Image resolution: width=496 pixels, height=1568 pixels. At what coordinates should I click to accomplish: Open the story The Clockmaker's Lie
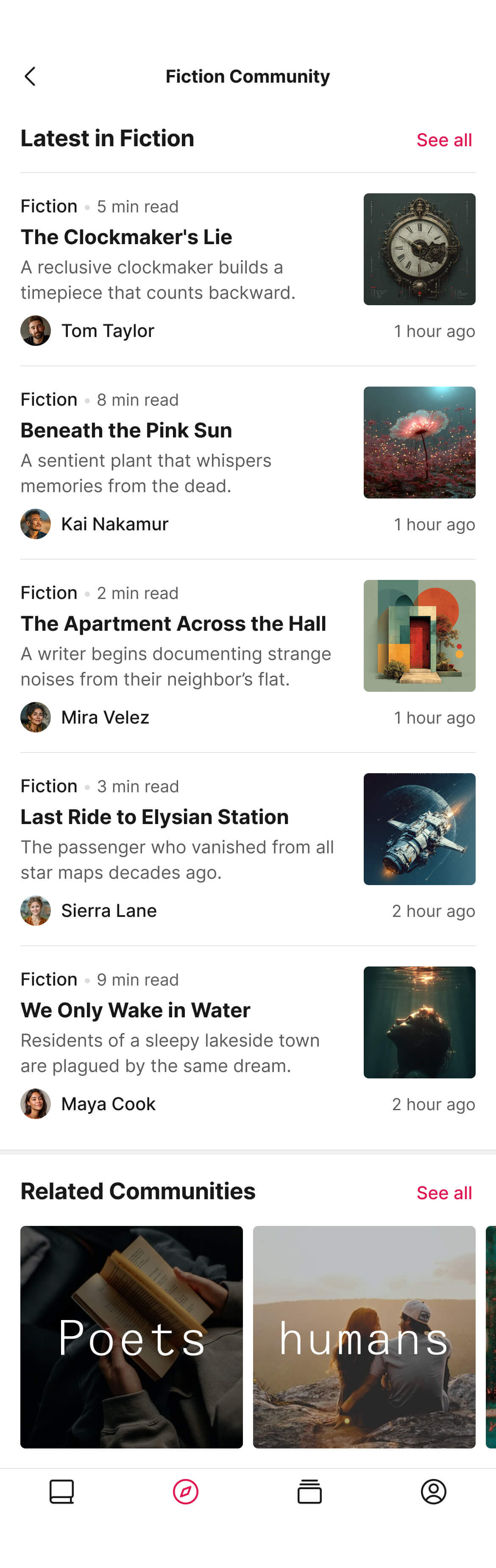127,237
